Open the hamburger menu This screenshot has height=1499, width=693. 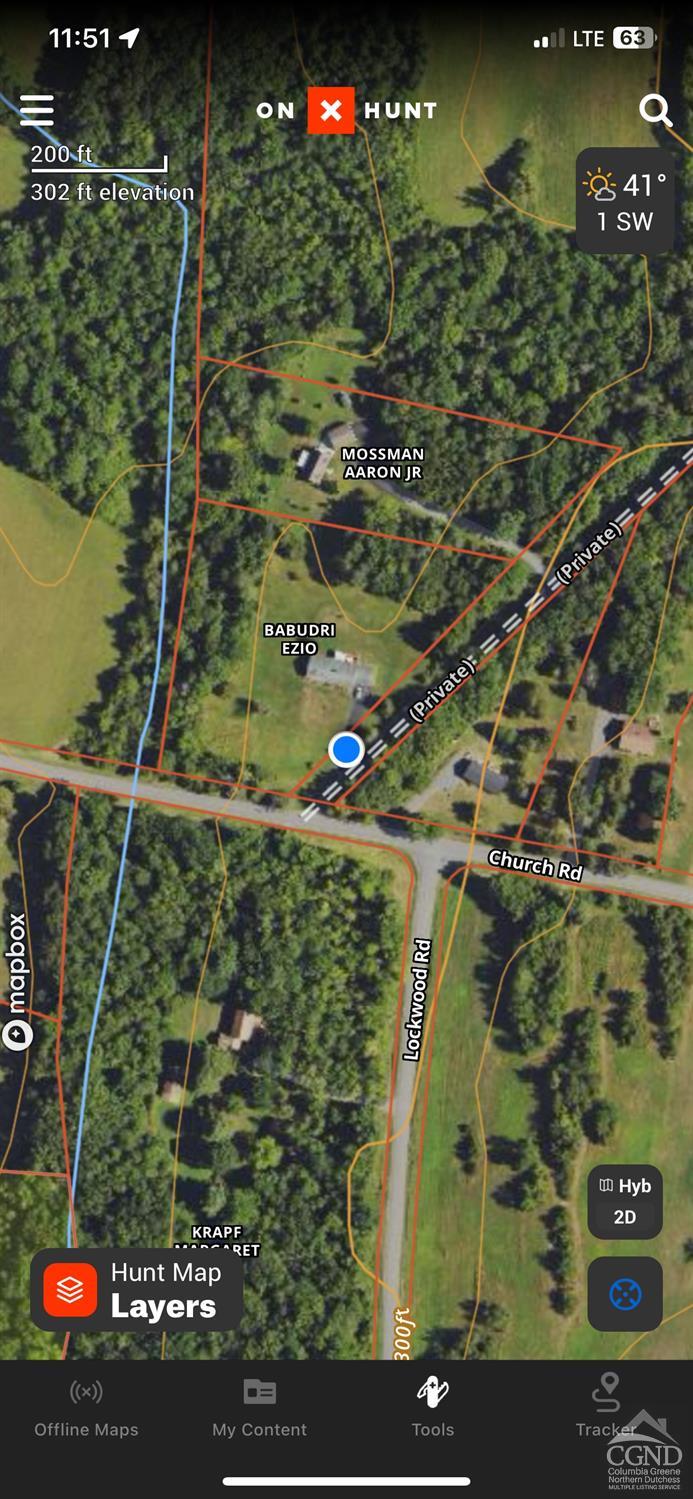[x=37, y=110]
